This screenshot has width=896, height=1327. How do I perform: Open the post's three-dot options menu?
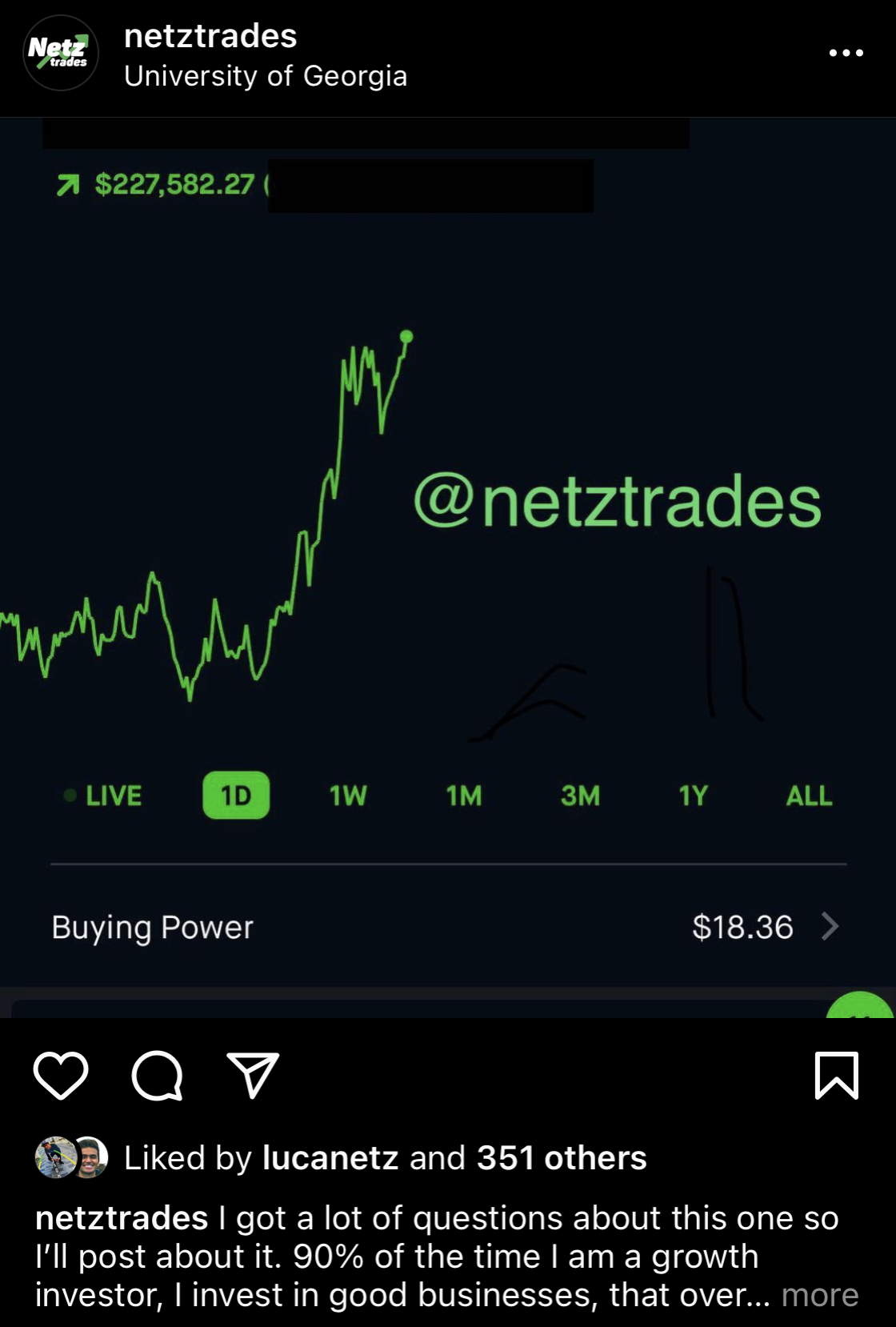pos(846,53)
